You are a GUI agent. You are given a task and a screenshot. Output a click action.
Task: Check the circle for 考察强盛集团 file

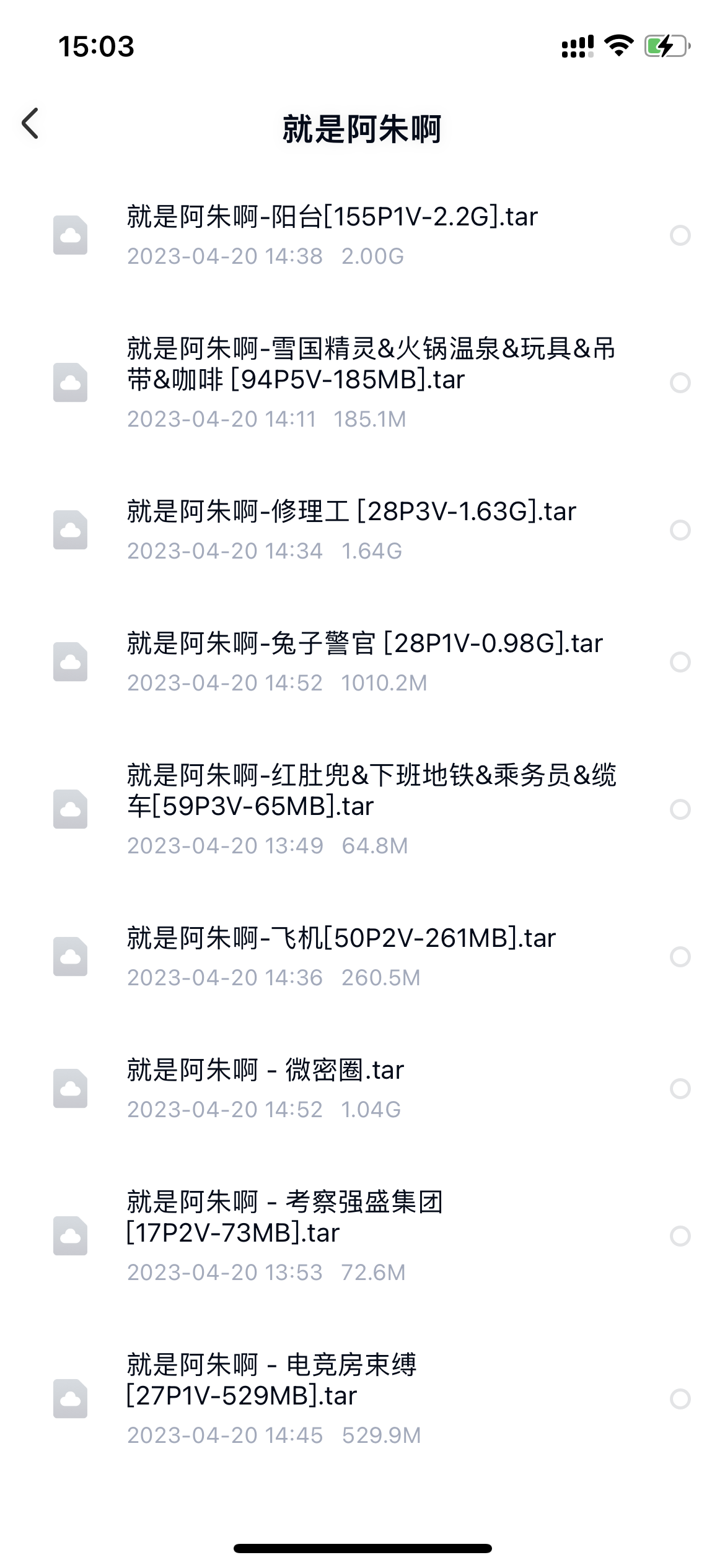680,1236
